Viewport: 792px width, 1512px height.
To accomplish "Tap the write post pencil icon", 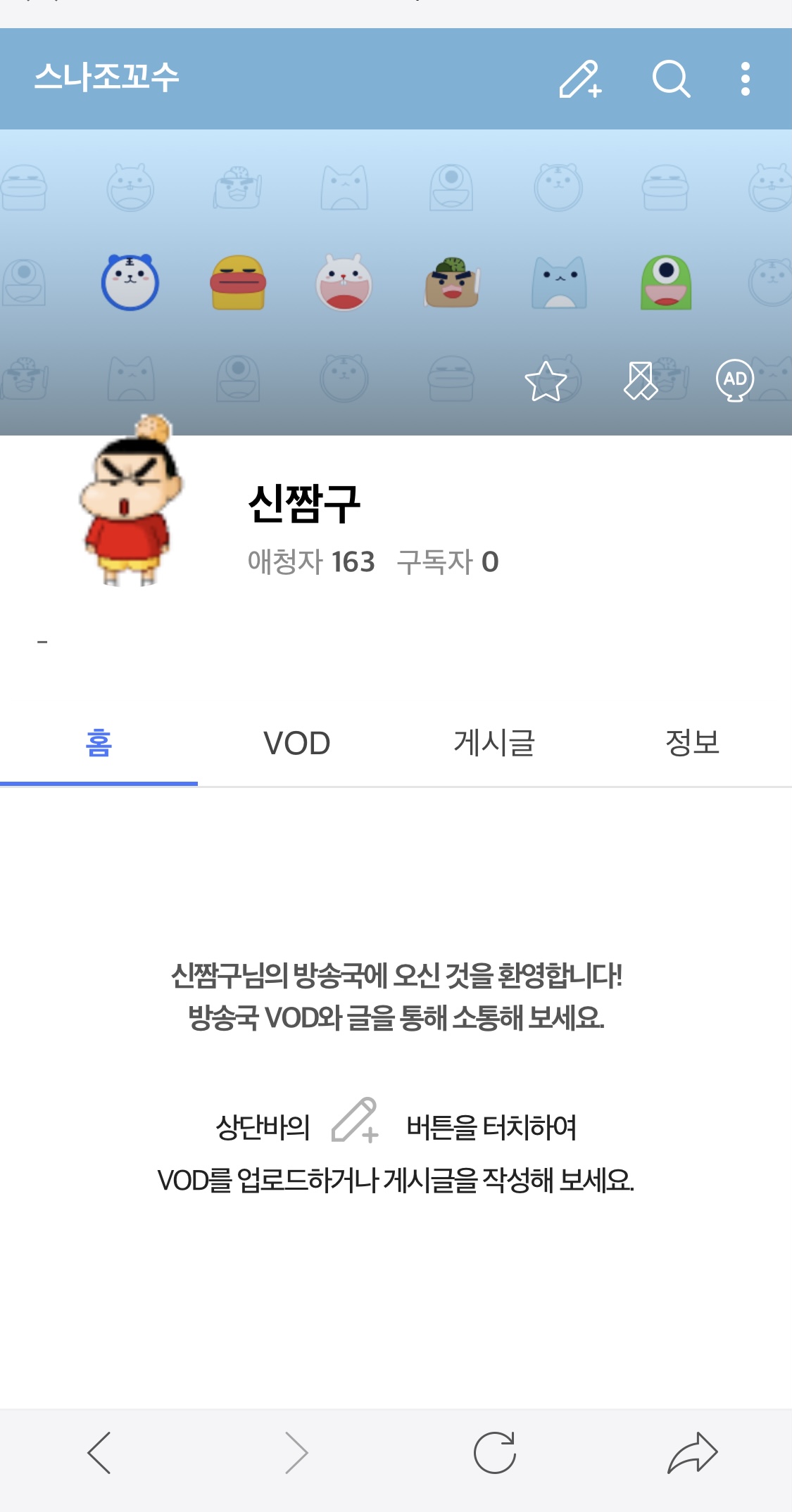I will click(x=580, y=79).
